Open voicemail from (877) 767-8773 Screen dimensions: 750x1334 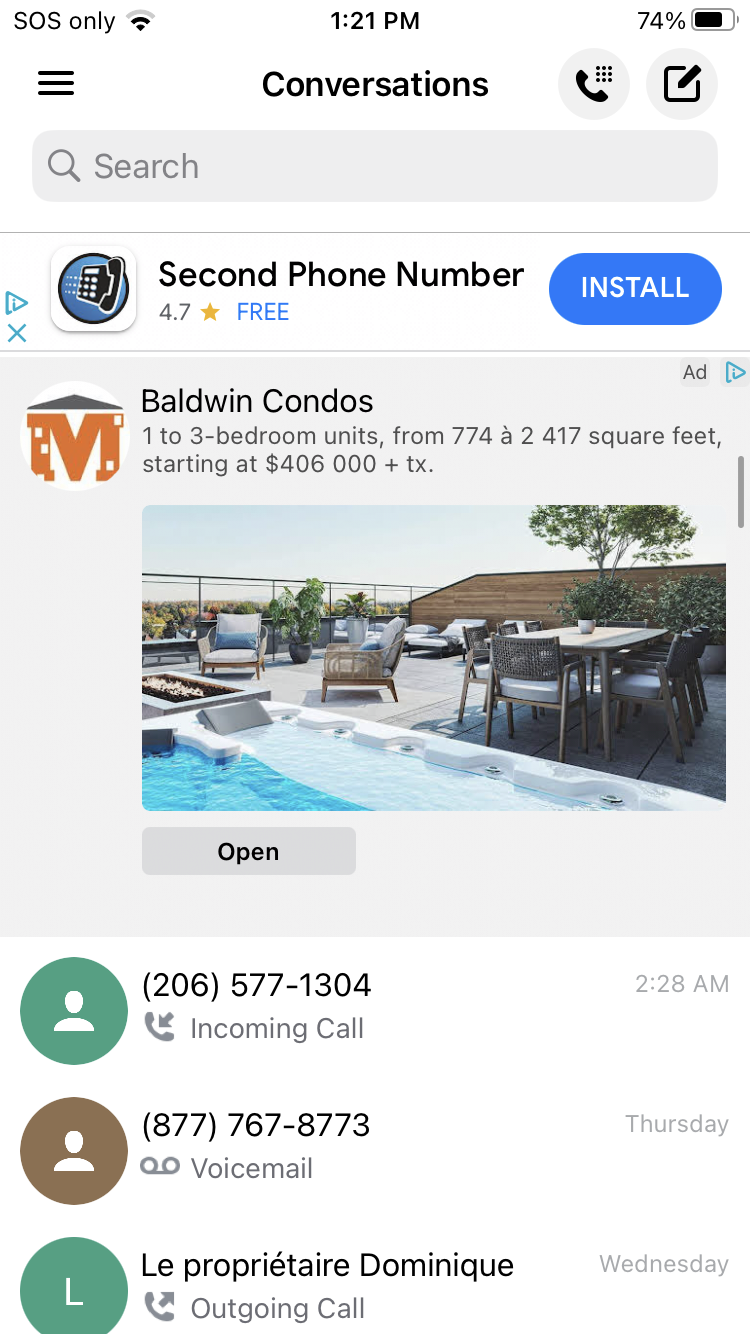[x=375, y=1148]
